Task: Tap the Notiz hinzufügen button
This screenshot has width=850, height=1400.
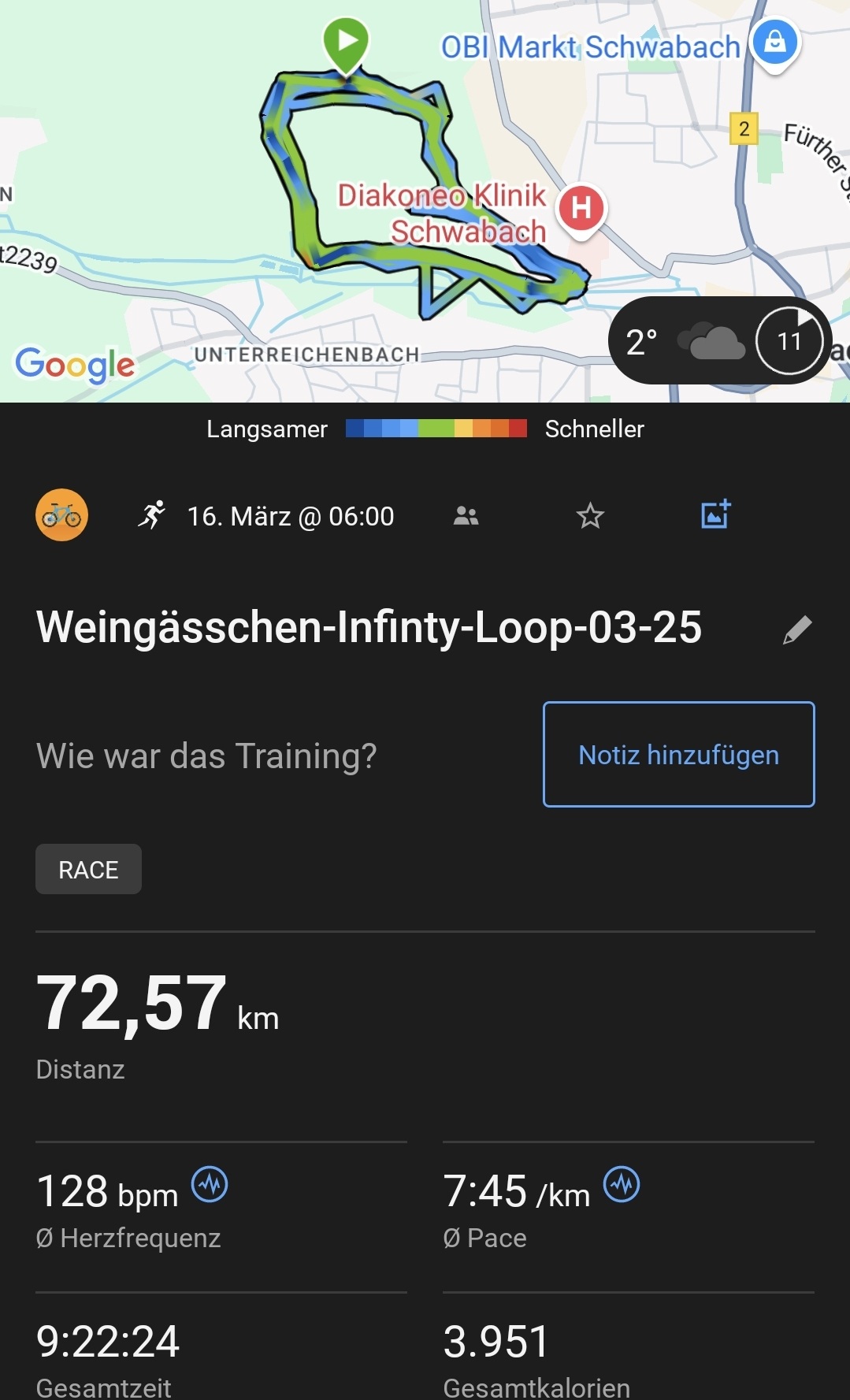Action: coord(678,754)
